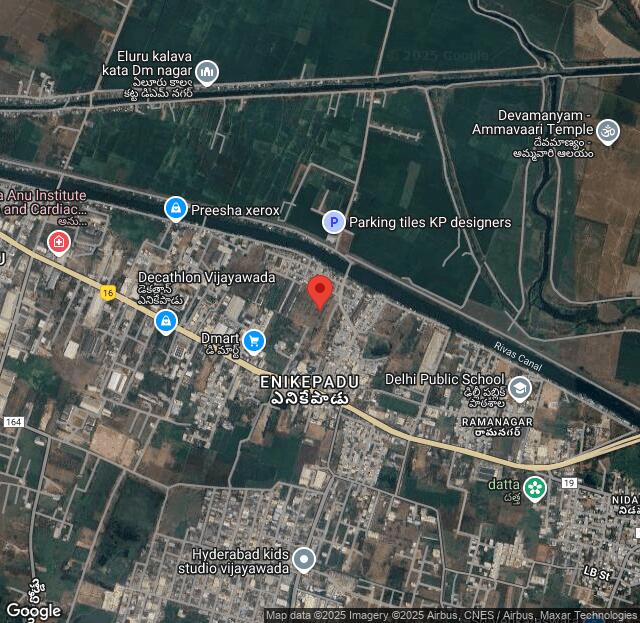Select the Hyderabad kids studio vijayawada marker
Screen dimensions: 640x623
pos(303,559)
